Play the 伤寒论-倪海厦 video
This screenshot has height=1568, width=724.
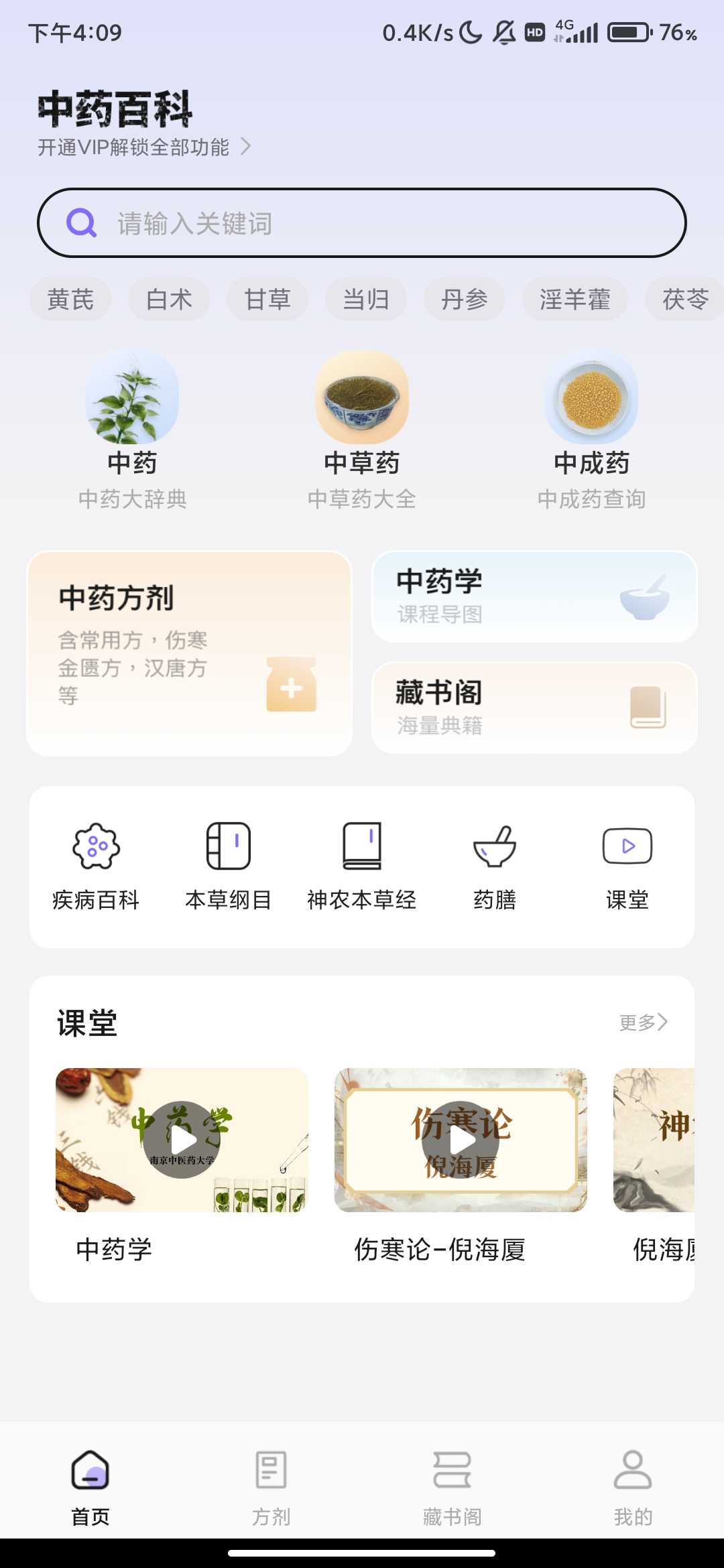coord(461,1140)
